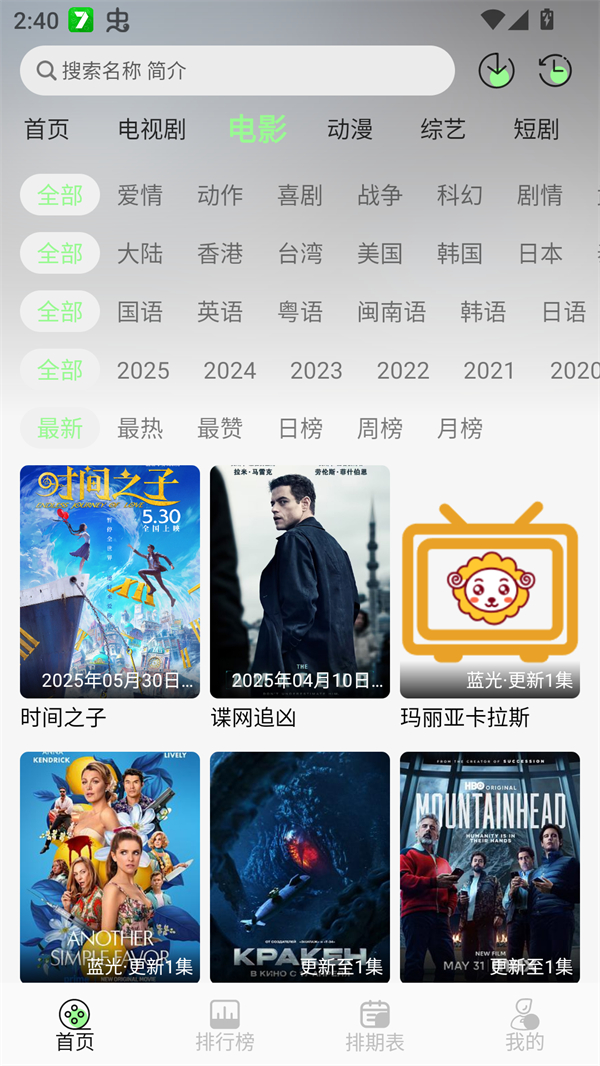Filter movies by 喜剧 genre
600x1066 pixels.
[300, 195]
